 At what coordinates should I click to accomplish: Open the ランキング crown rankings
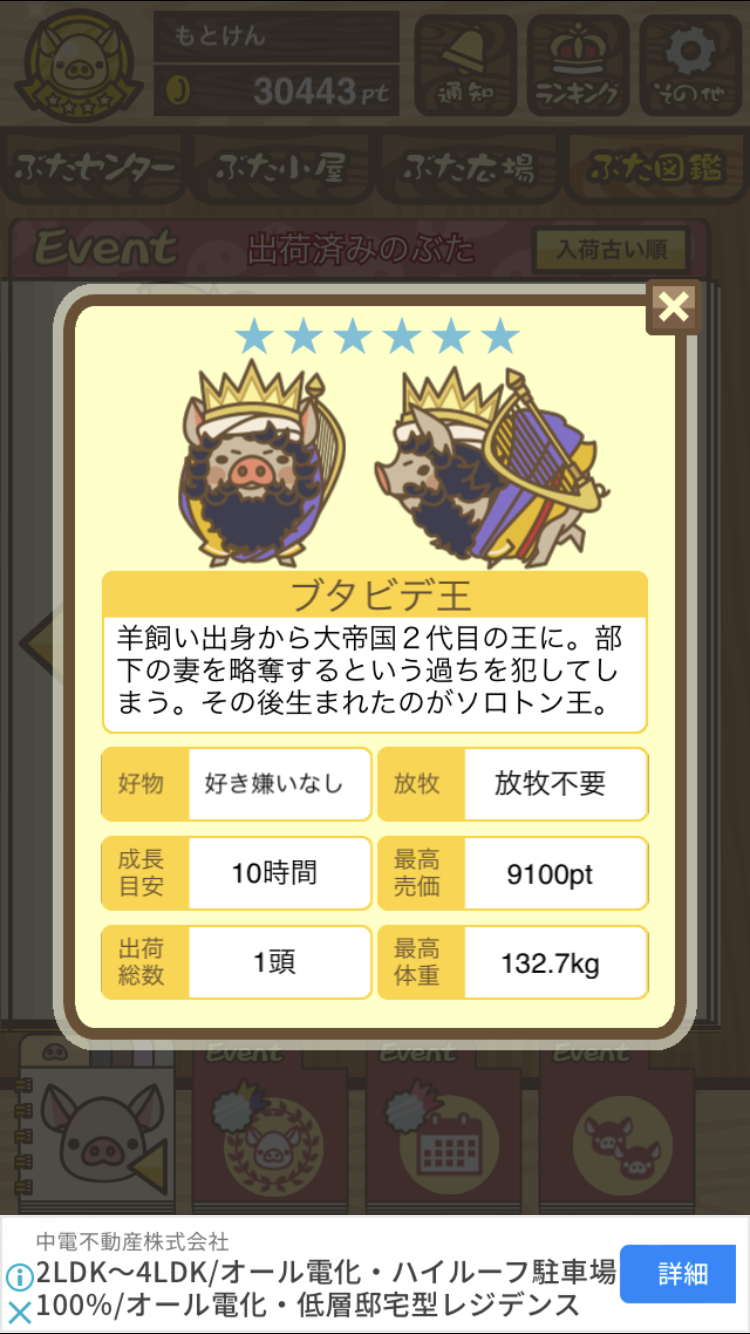[578, 64]
